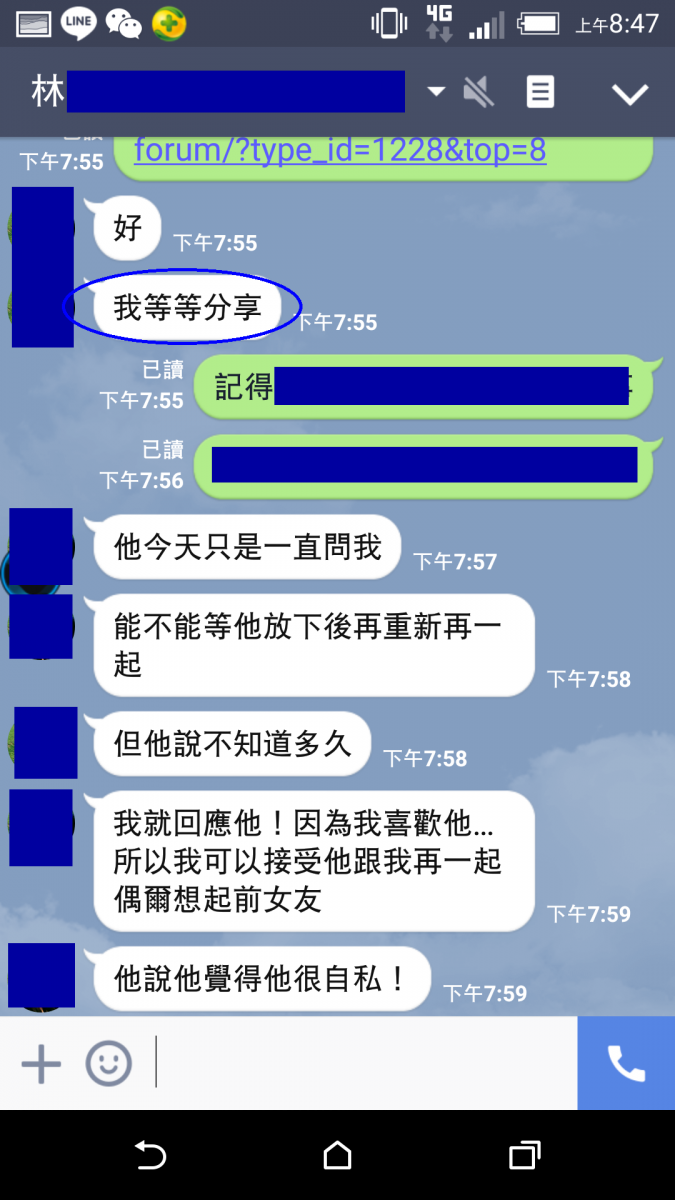Open the chat notes icon
This screenshot has height=1200, width=675.
click(540, 93)
